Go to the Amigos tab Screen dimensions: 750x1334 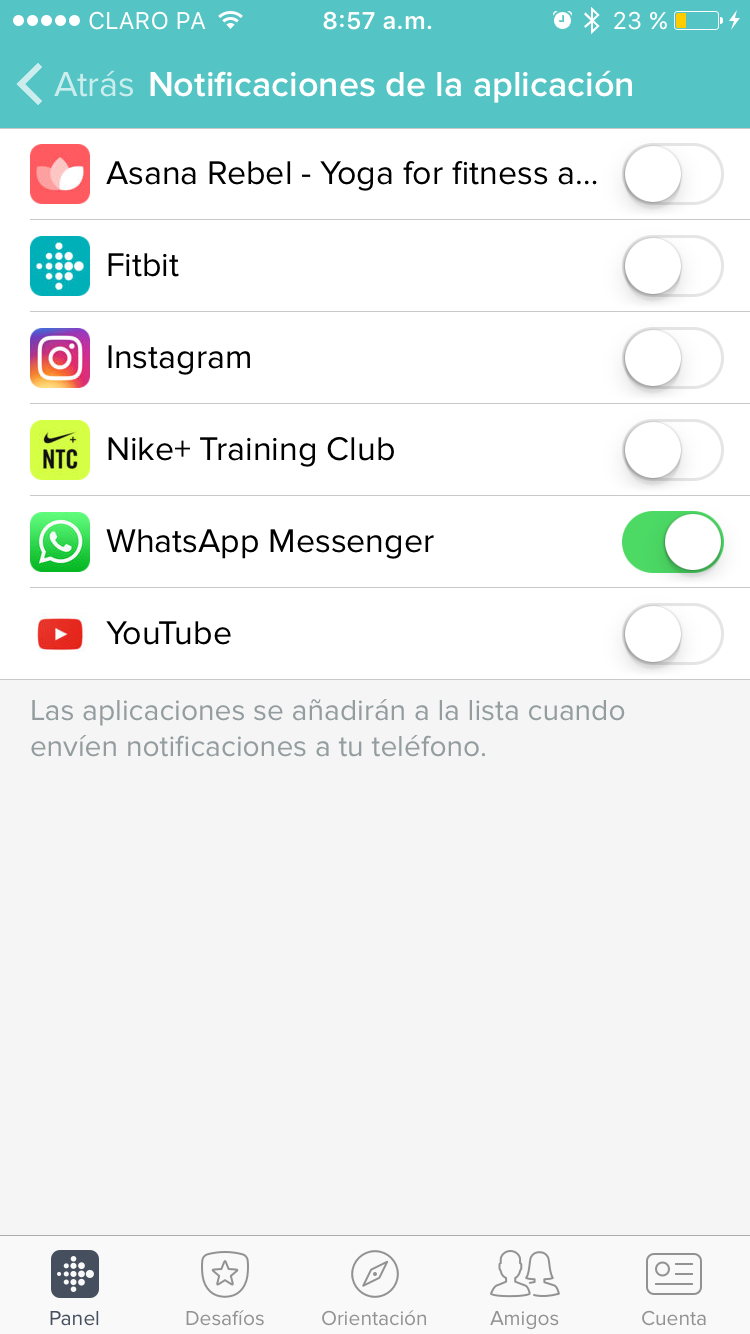tap(524, 1287)
